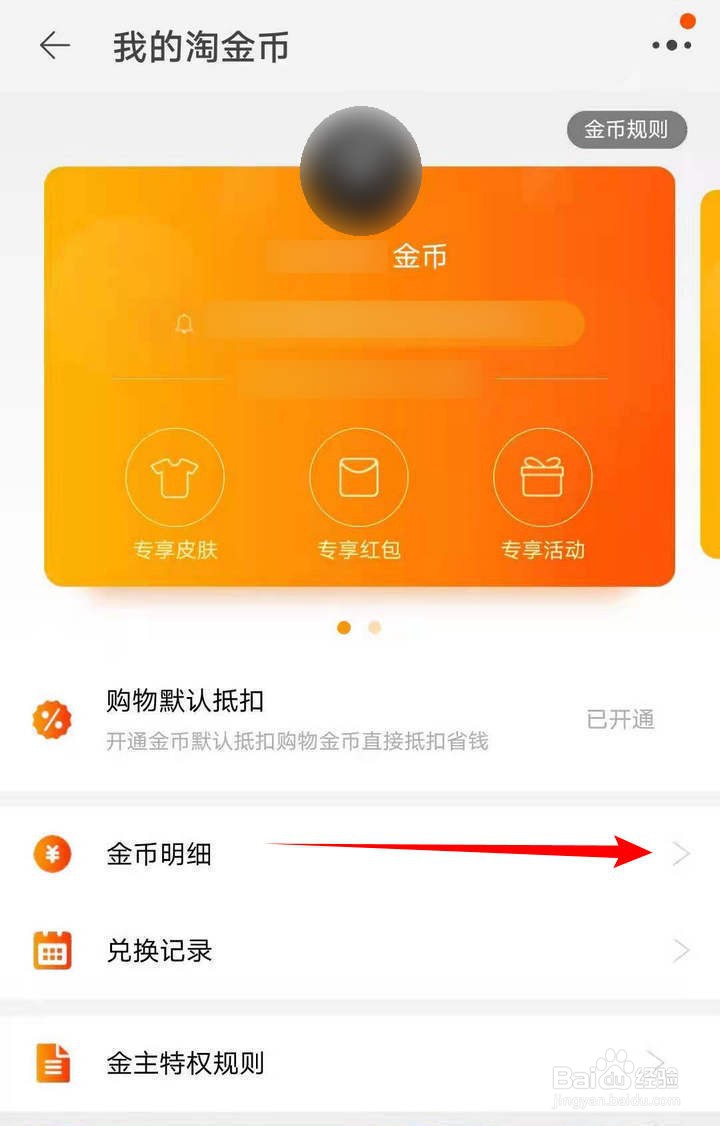Select the orange 兑换记录 calendar icon
Viewport: 720px width, 1126px height.
coord(53,951)
